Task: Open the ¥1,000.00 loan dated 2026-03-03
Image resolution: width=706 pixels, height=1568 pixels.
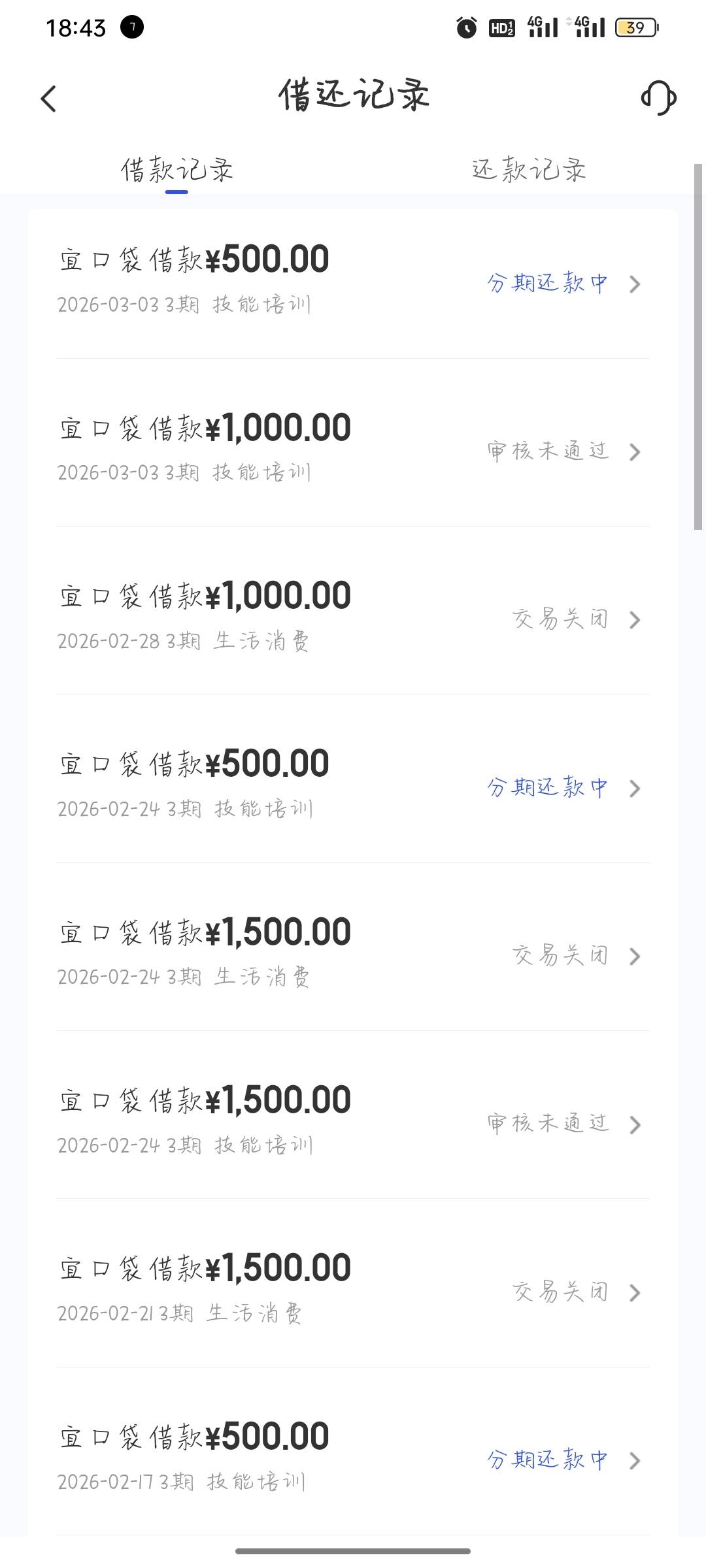Action: coord(353,449)
